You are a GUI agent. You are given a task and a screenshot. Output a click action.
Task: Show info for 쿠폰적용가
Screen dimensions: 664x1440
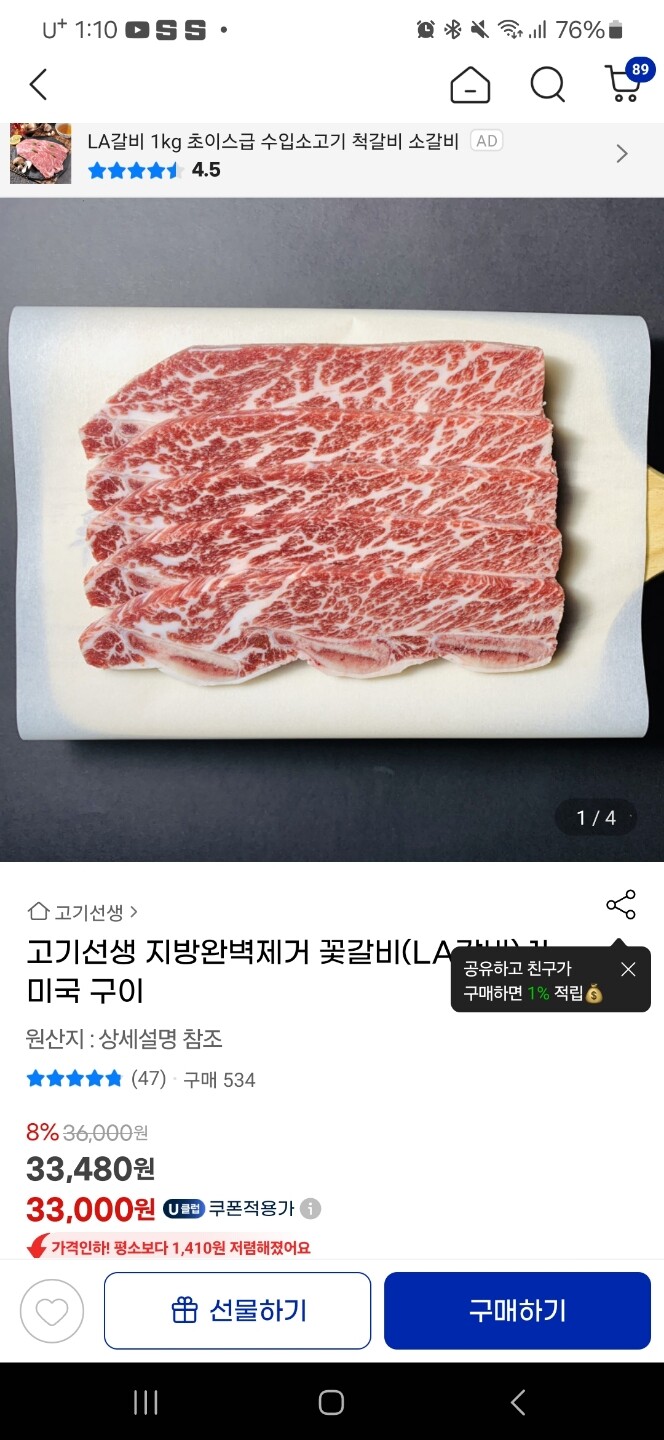click(x=311, y=1209)
